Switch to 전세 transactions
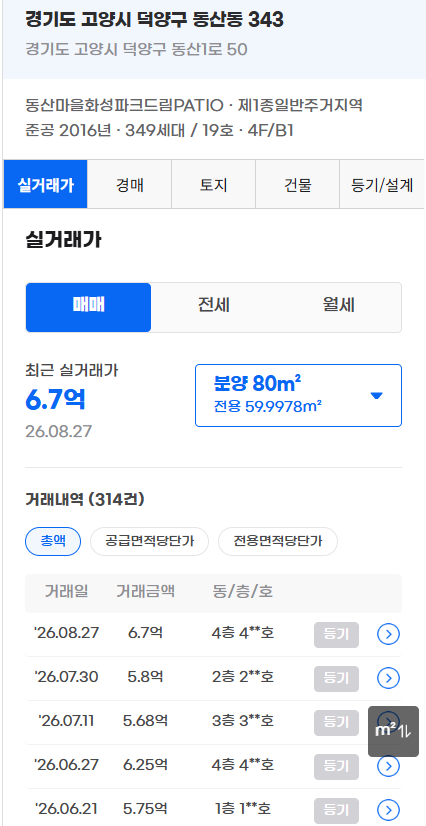 coord(214,306)
